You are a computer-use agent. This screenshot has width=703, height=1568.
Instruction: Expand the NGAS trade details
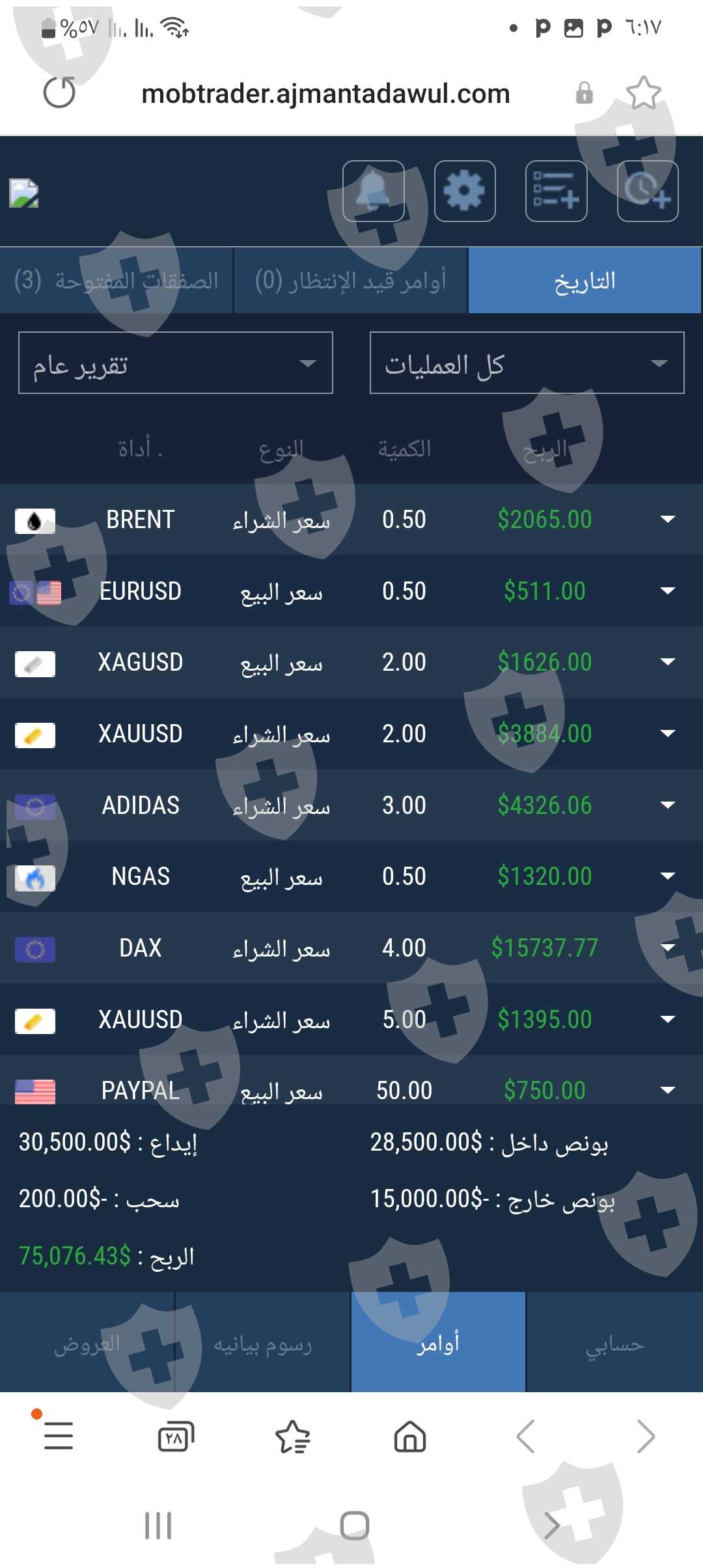coord(667,876)
